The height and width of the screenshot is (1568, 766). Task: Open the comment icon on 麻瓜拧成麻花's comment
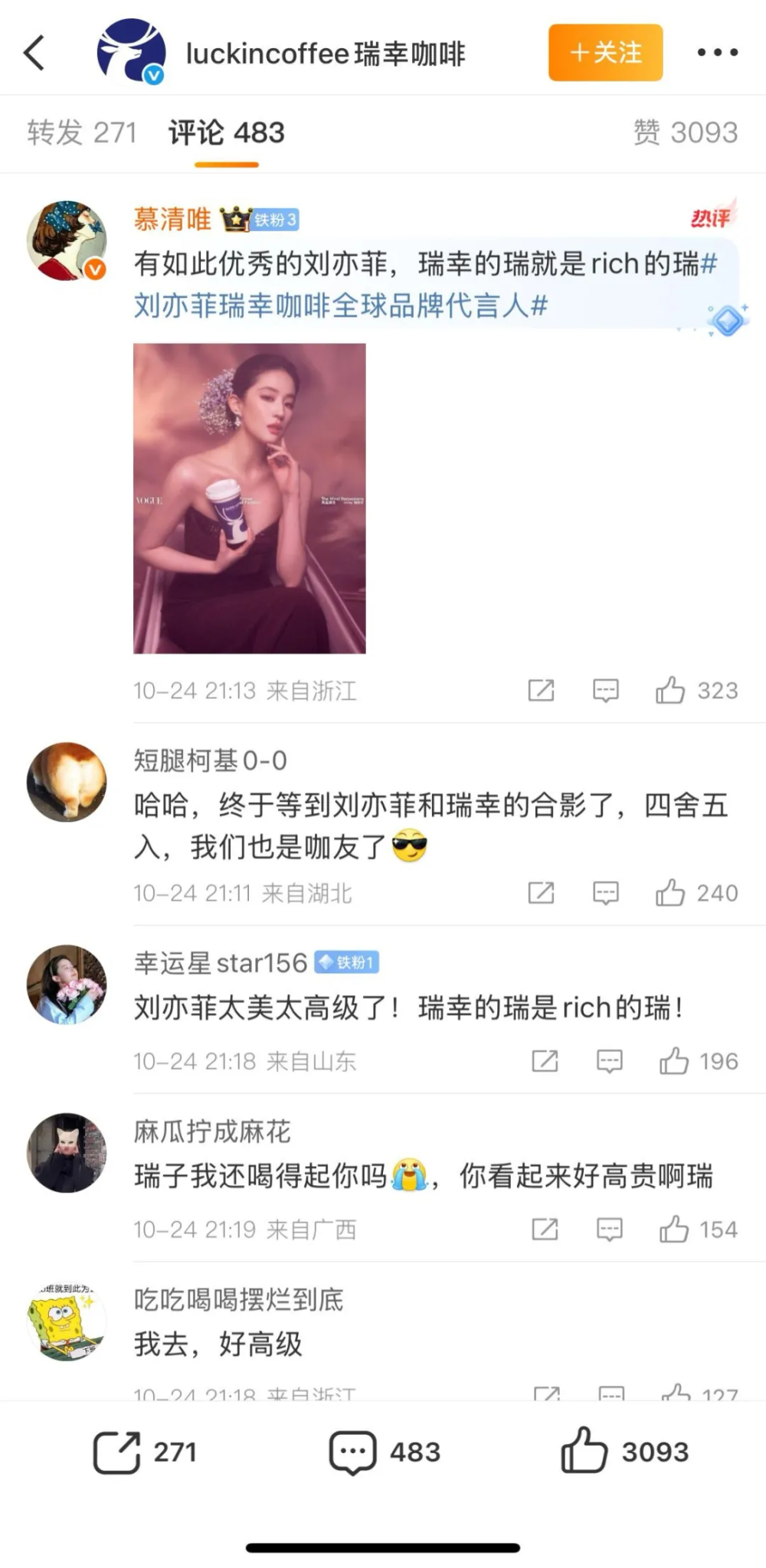click(609, 1230)
